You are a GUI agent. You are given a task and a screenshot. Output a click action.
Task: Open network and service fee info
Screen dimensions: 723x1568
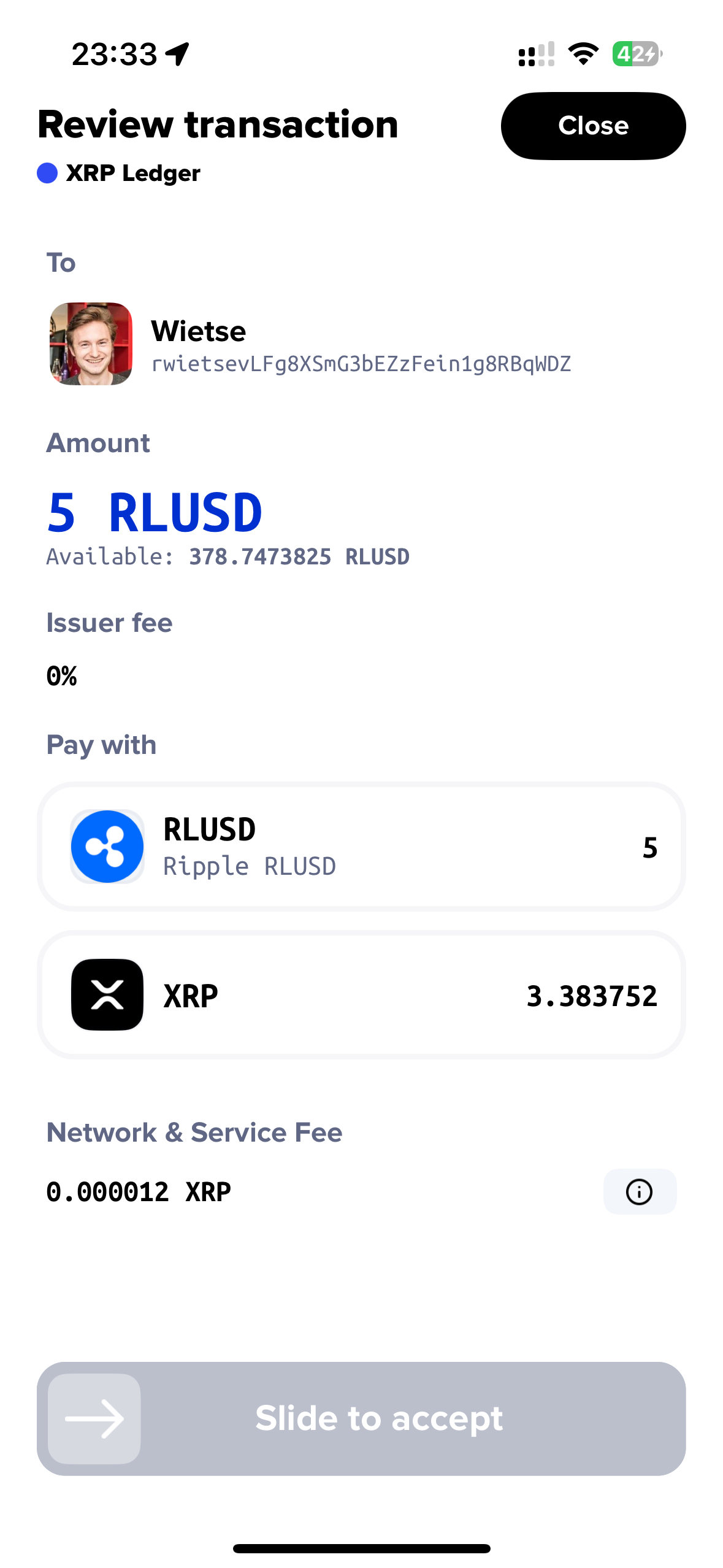click(x=639, y=1191)
